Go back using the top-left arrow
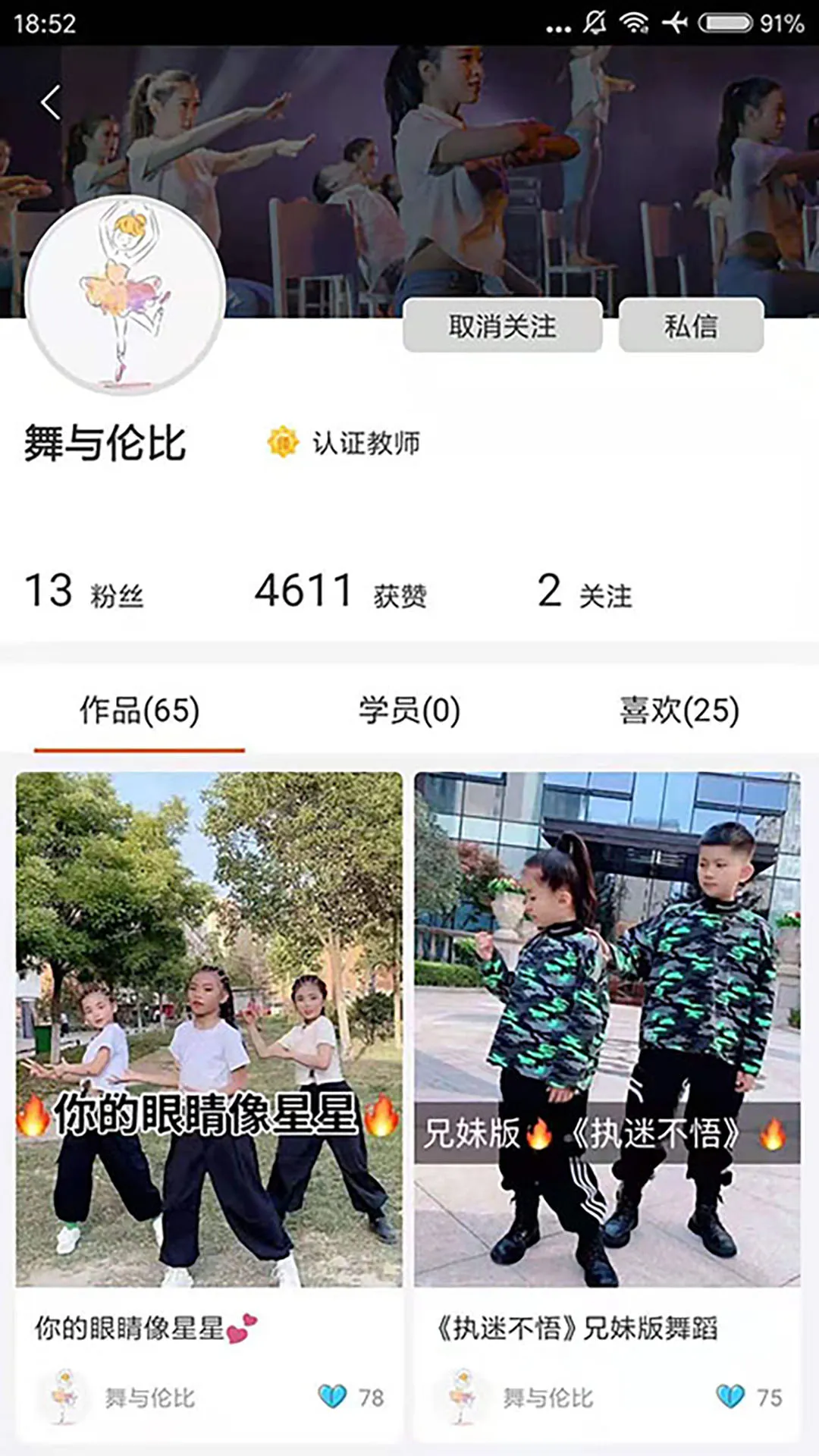The height and width of the screenshot is (1456, 819). 51,102
